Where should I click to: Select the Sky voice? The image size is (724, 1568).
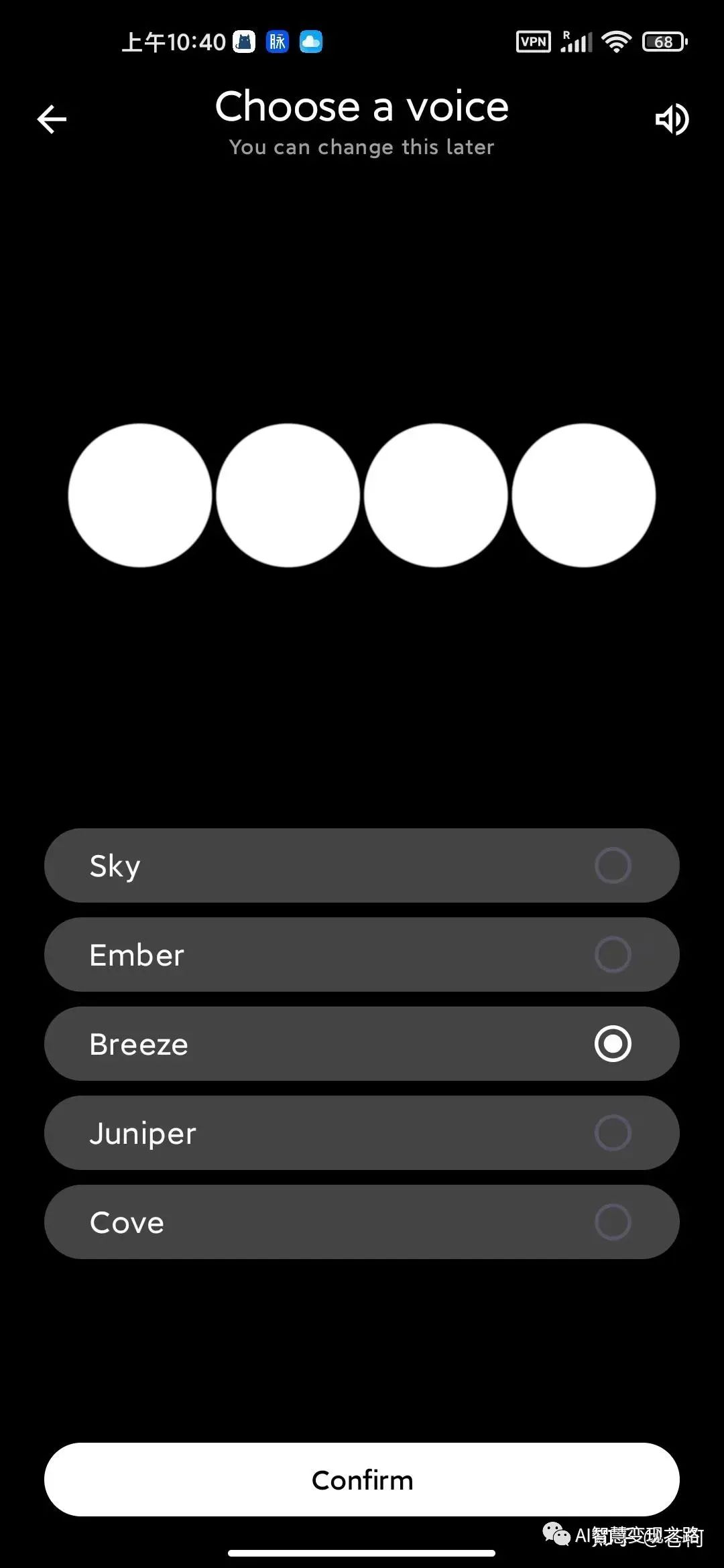(362, 865)
